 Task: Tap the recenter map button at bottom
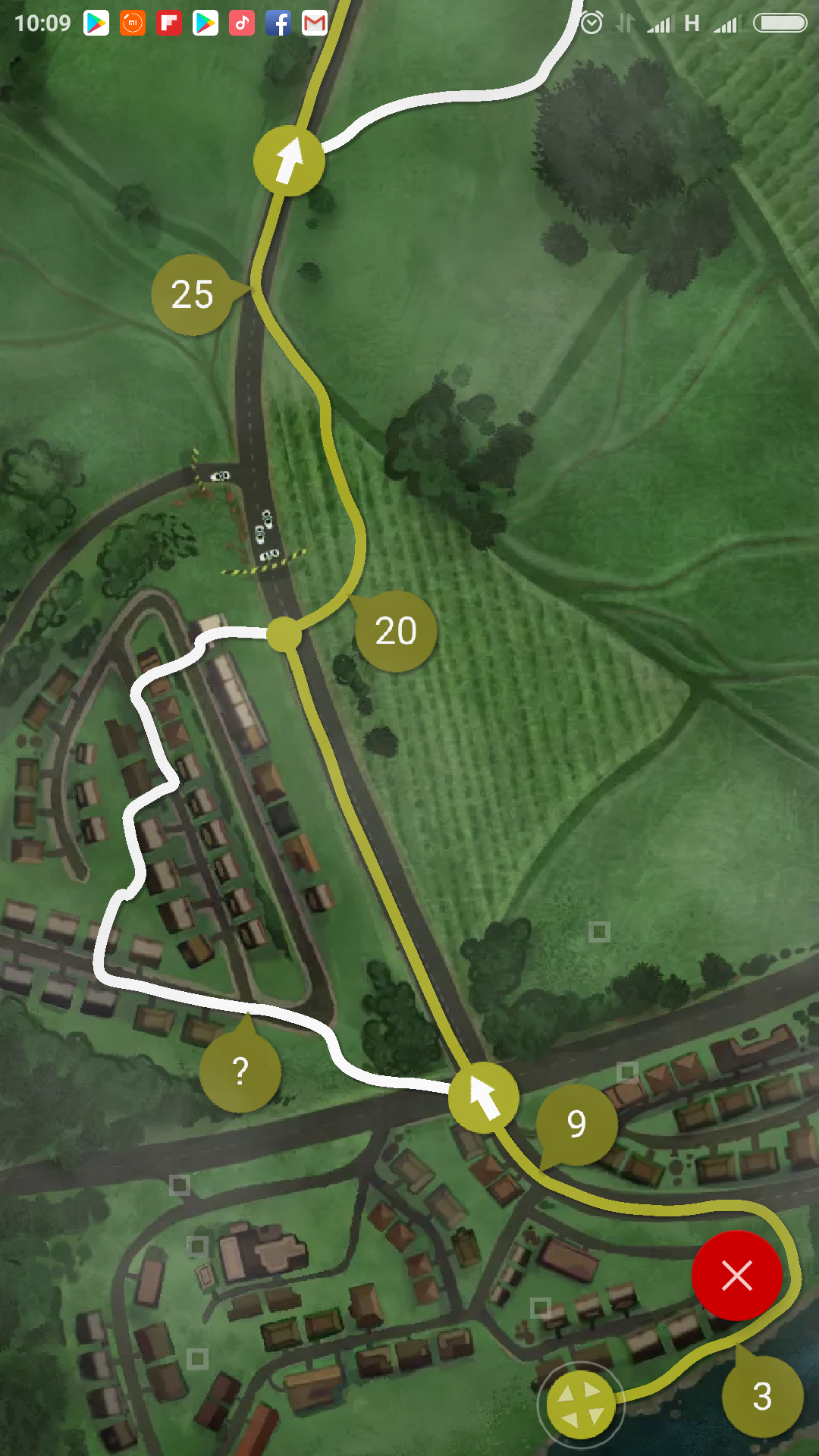pyautogui.click(x=581, y=1405)
